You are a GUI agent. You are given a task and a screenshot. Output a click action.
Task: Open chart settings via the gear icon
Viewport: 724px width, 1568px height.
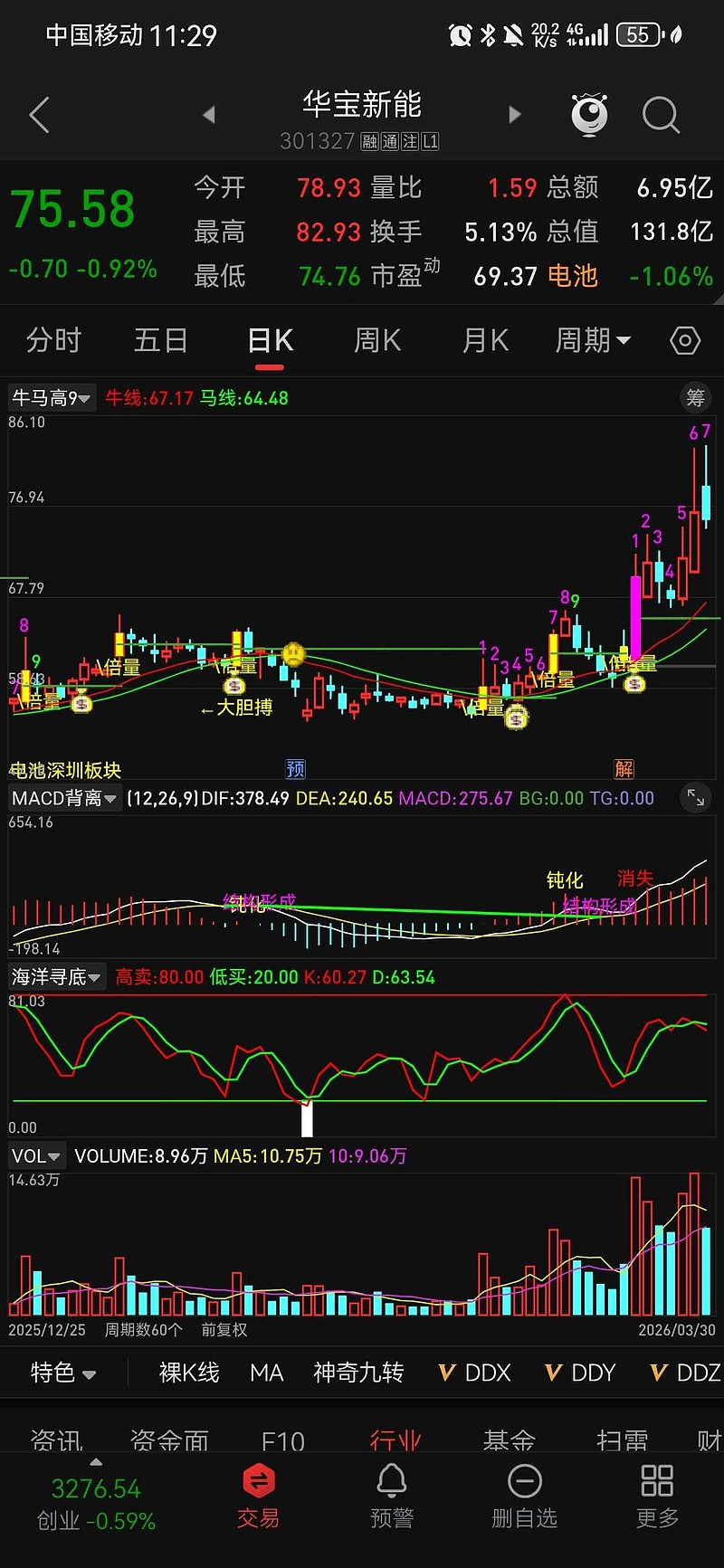click(685, 340)
